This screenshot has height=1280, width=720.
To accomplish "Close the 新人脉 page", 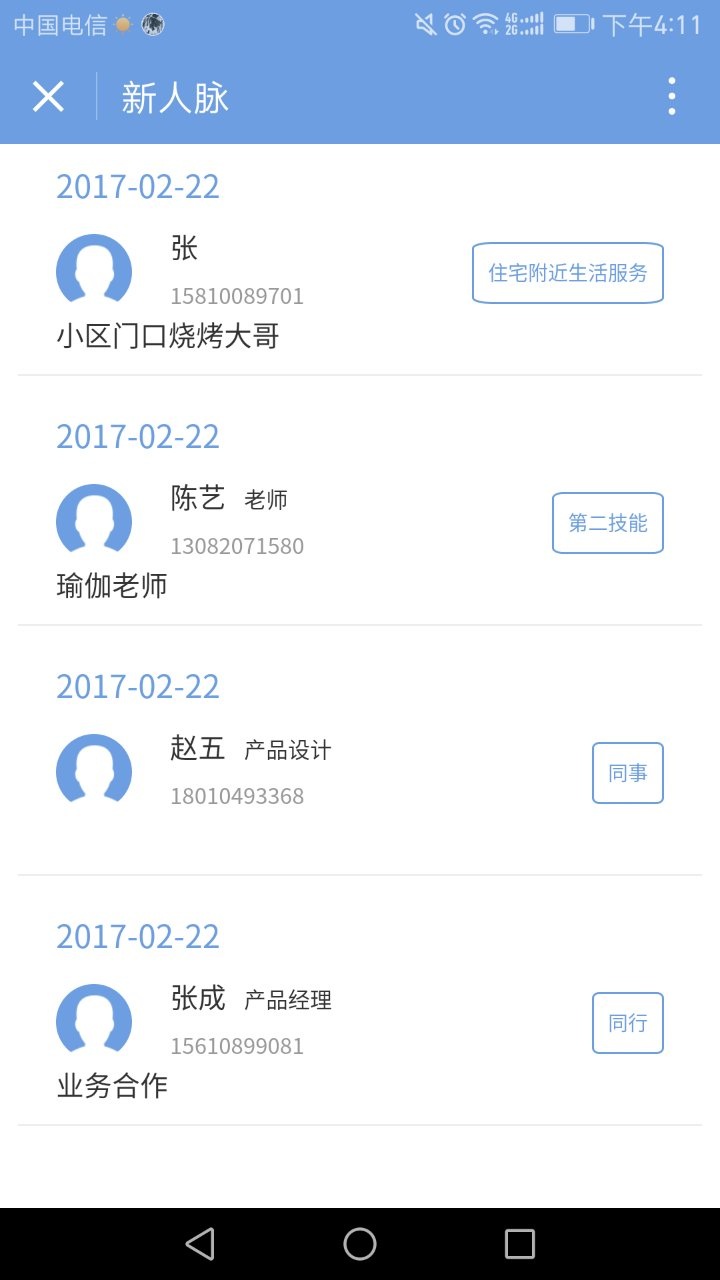I will (48, 97).
